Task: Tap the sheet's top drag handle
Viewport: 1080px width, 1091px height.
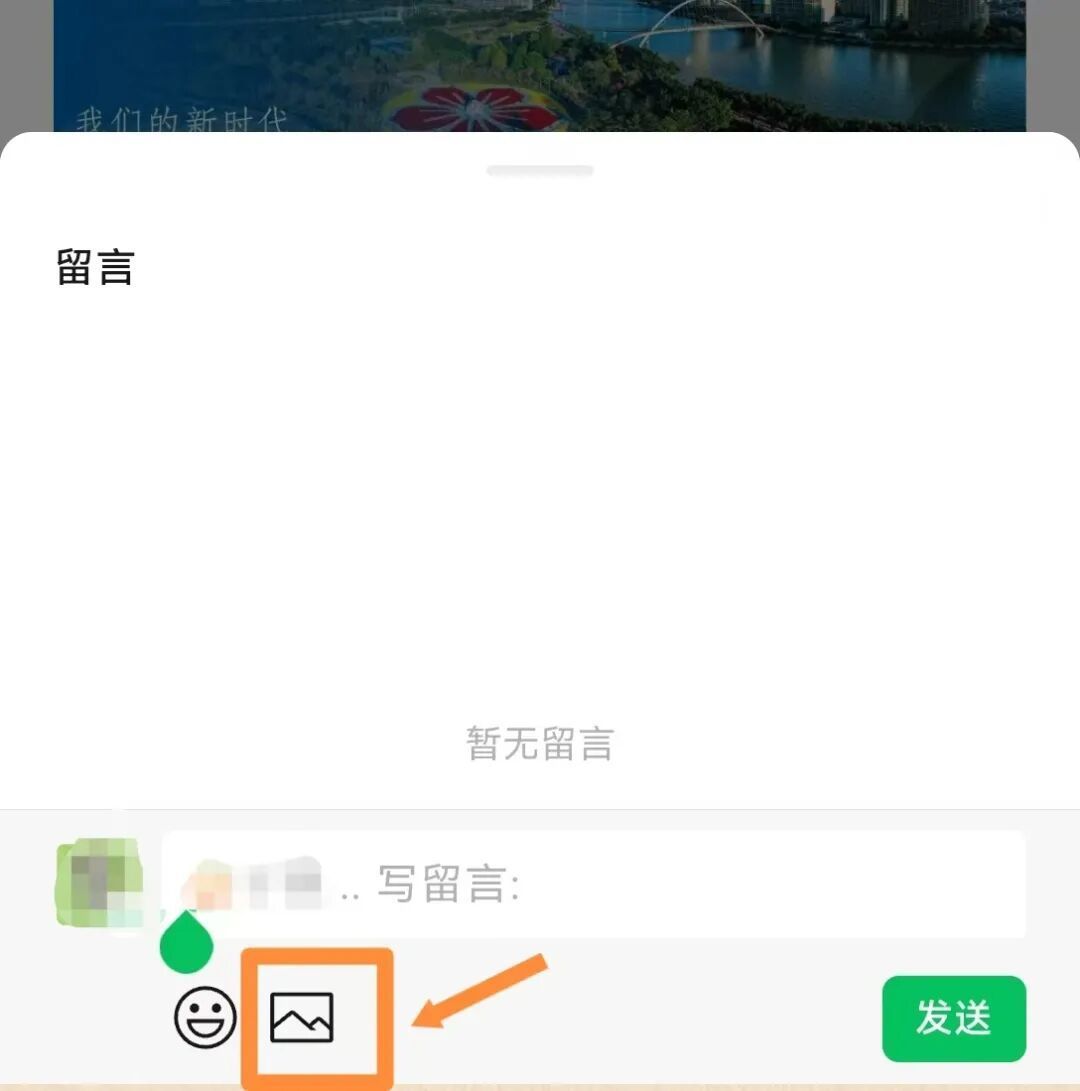Action: point(540,171)
